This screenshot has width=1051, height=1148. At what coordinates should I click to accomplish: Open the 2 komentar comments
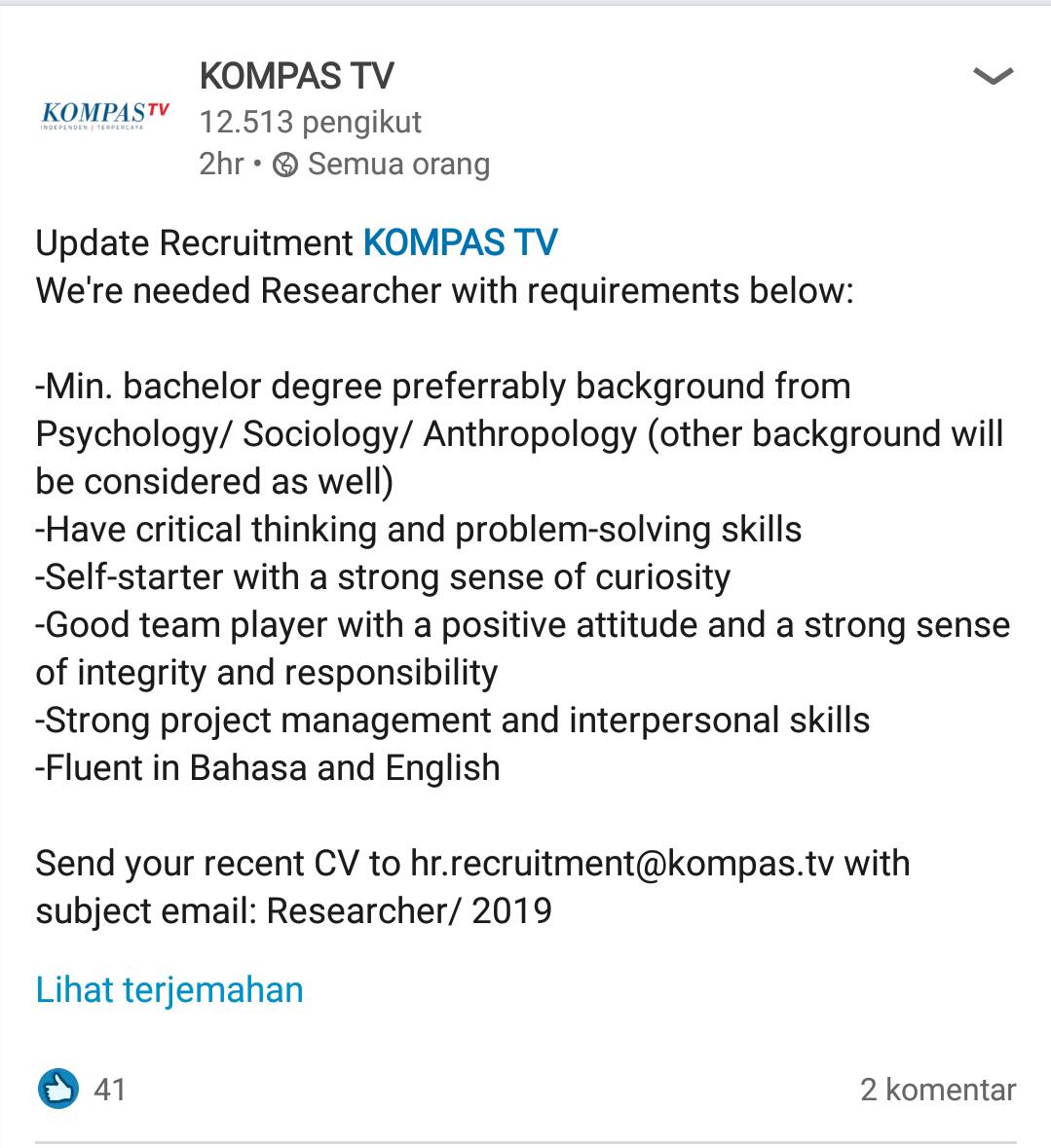click(x=937, y=1089)
